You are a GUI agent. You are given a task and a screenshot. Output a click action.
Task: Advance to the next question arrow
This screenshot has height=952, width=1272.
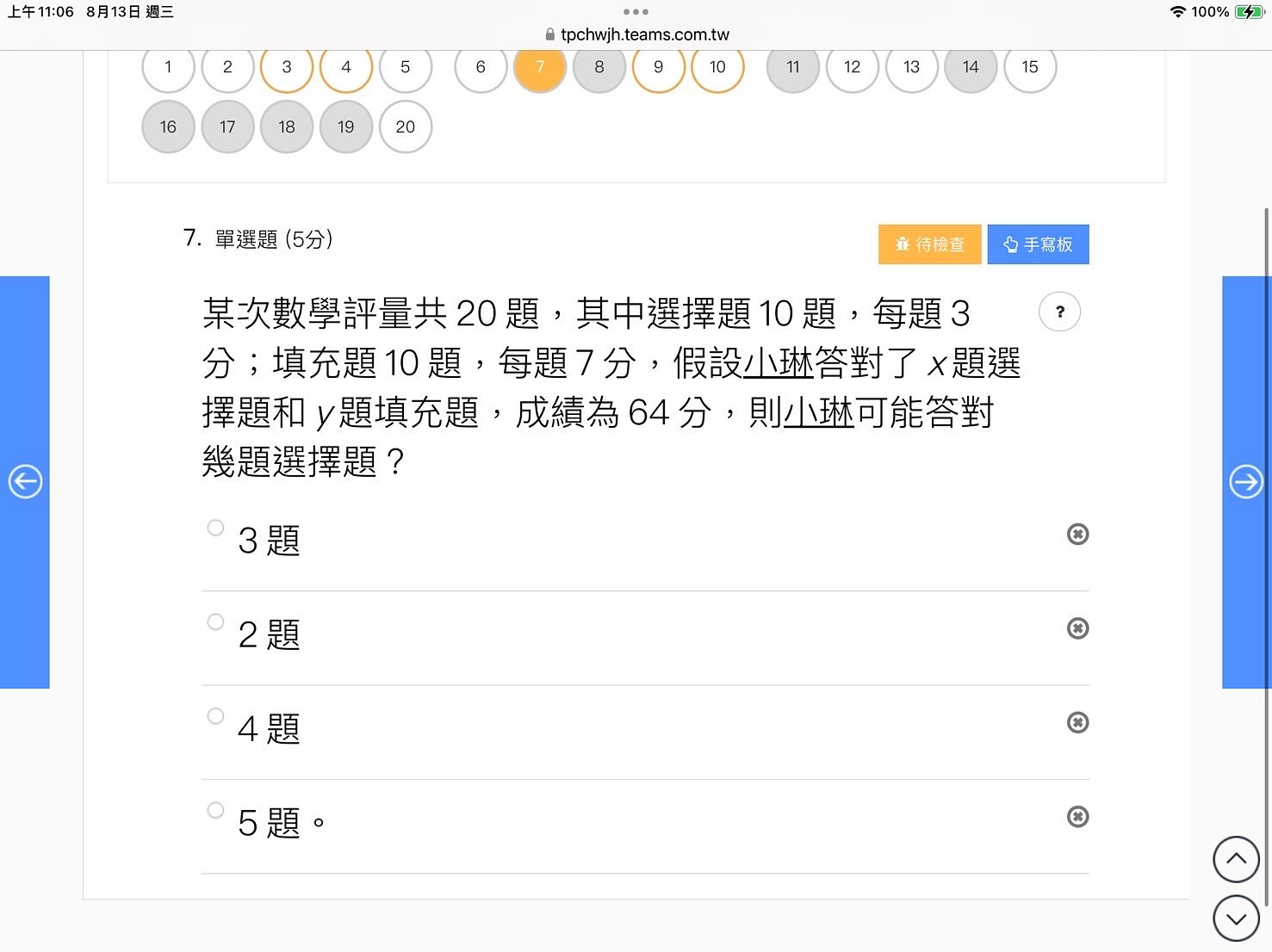click(x=1246, y=481)
